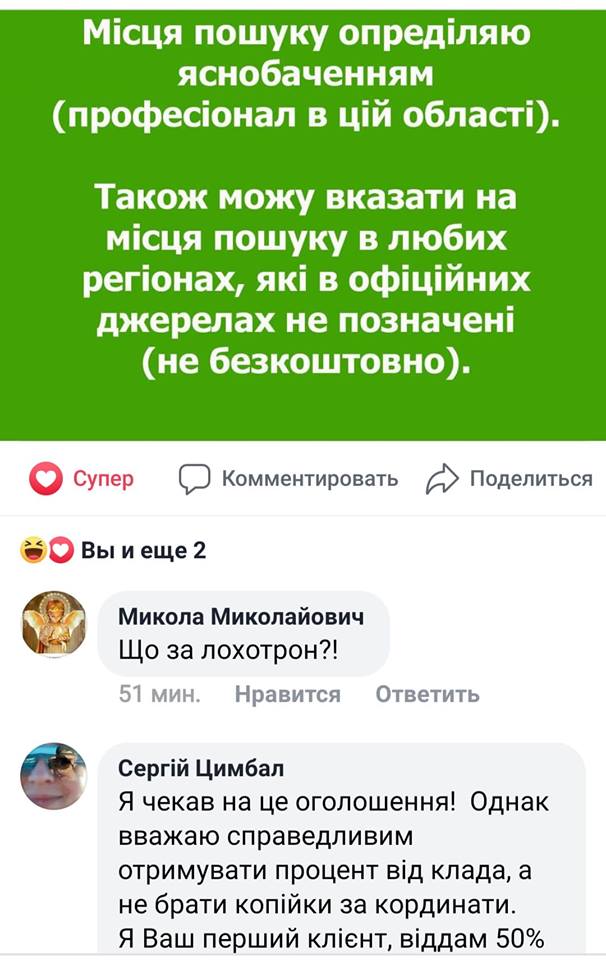The image size is (606, 960).
Task: Reply to Микола Миколайович's comment
Action: click(x=427, y=694)
